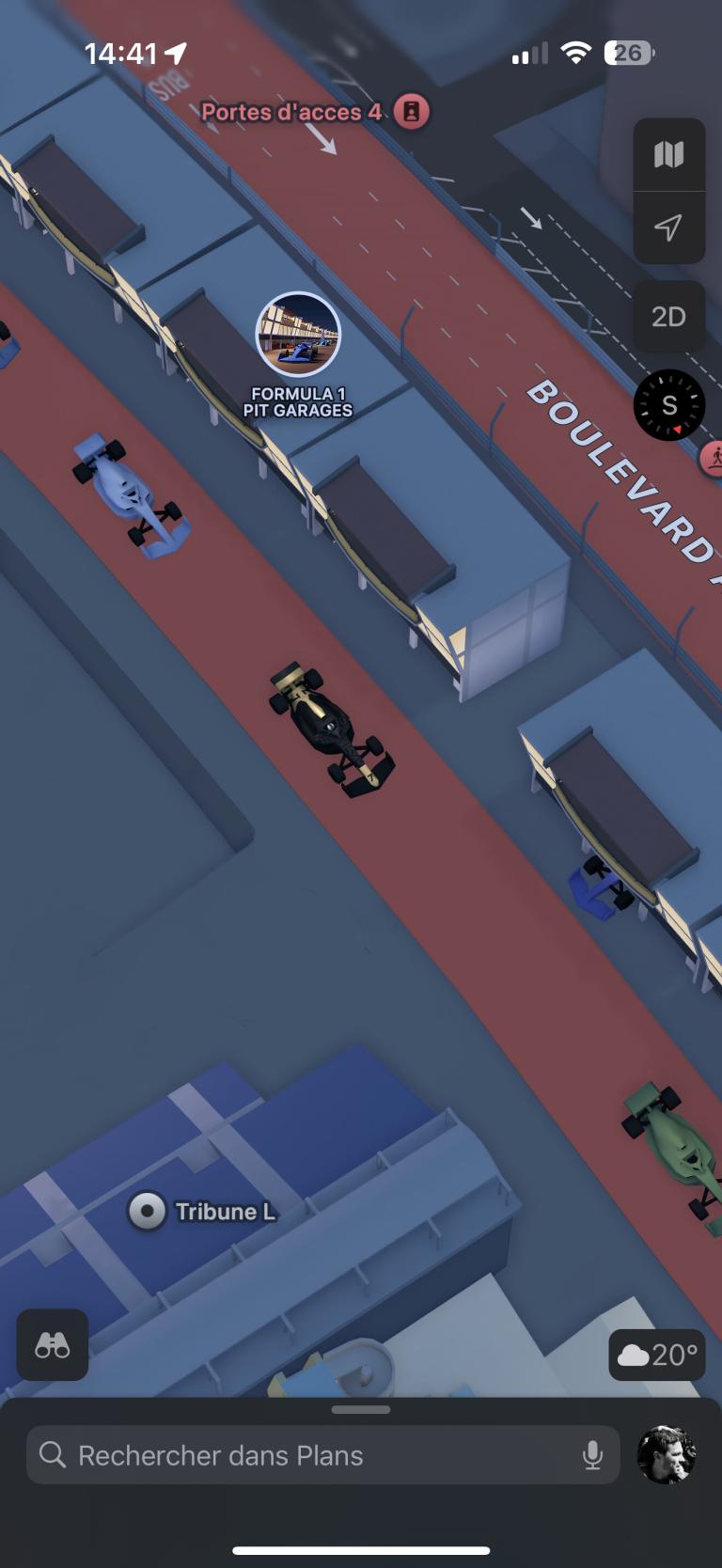The width and height of the screenshot is (722, 1568).
Task: Switch map to 2D view
Action: (x=668, y=317)
